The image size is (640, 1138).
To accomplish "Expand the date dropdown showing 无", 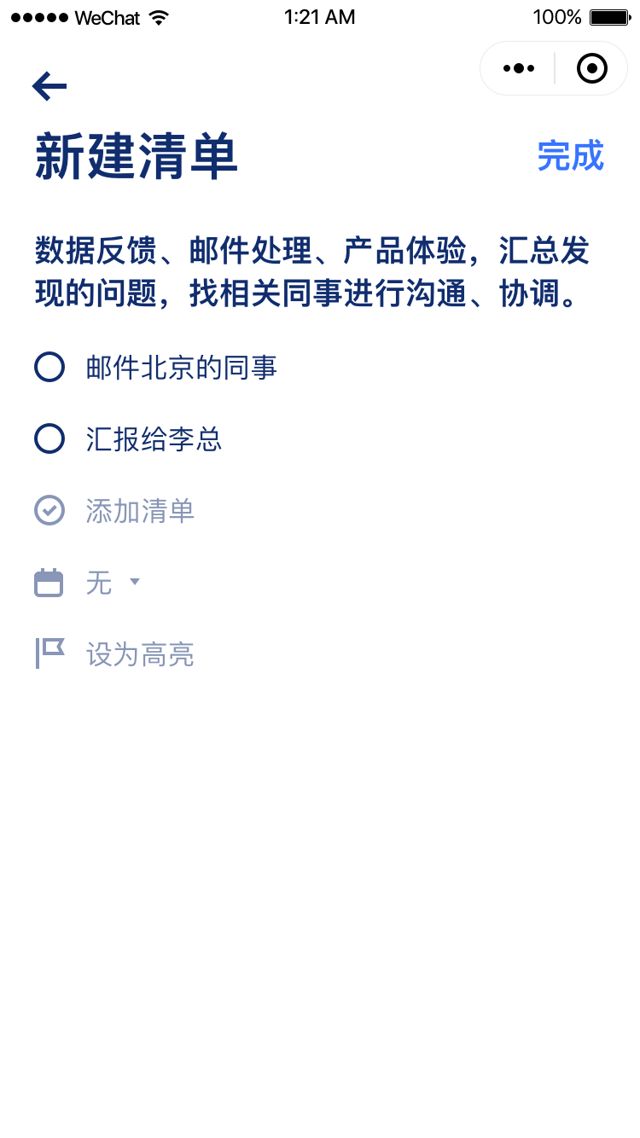I will (111, 583).
